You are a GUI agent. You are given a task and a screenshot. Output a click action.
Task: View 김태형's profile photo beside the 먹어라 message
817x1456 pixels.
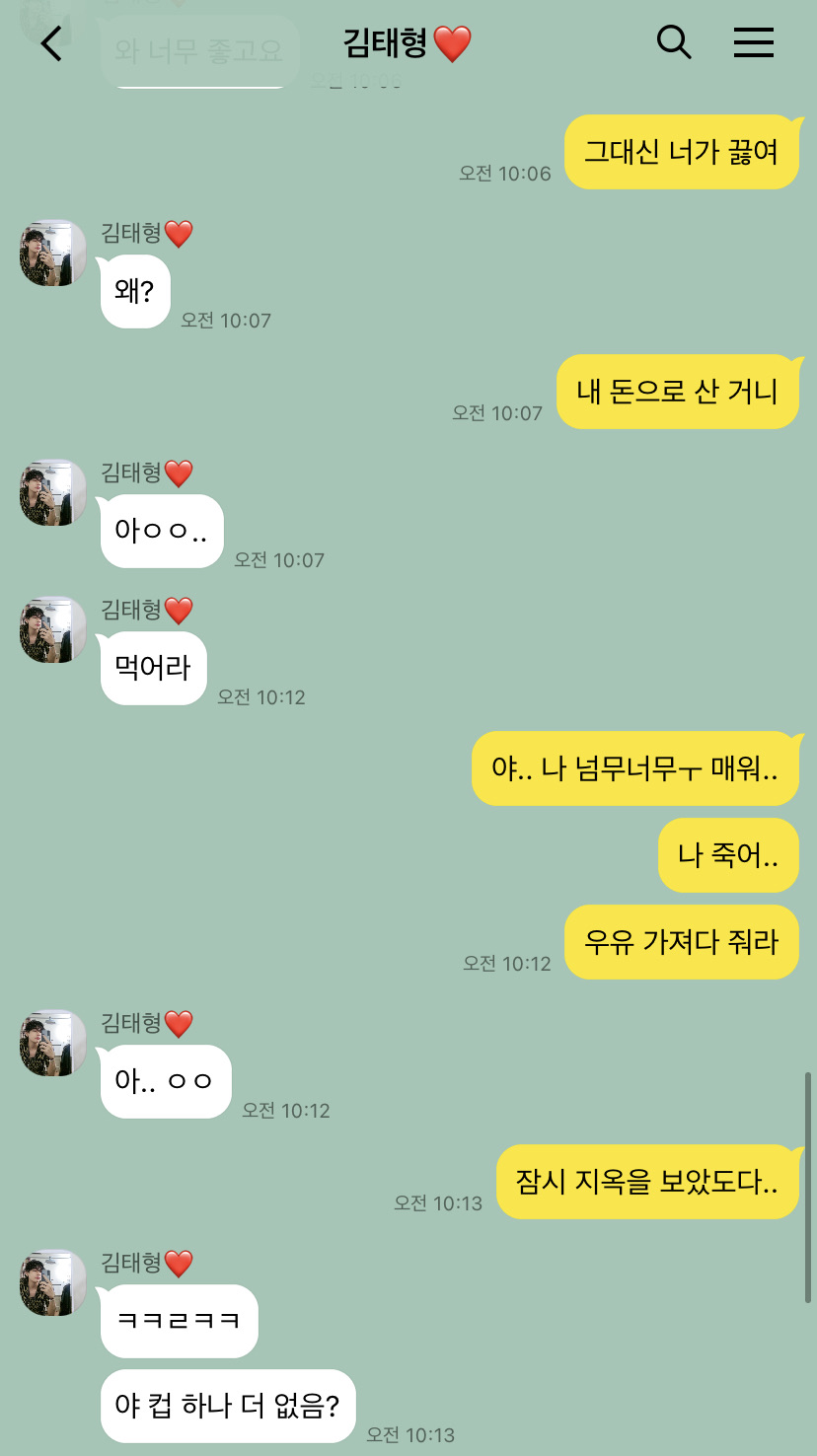pos(53,629)
